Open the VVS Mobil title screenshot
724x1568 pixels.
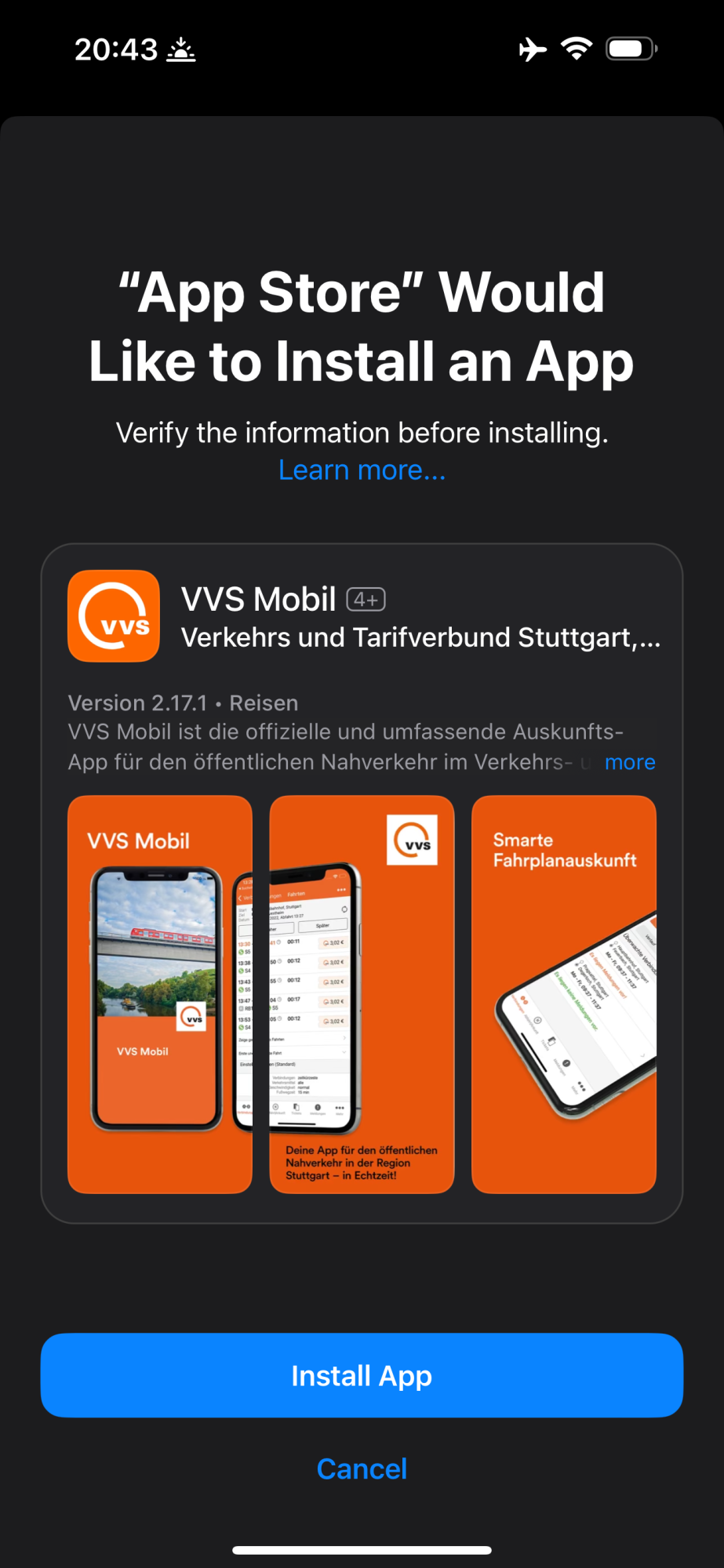(159, 994)
